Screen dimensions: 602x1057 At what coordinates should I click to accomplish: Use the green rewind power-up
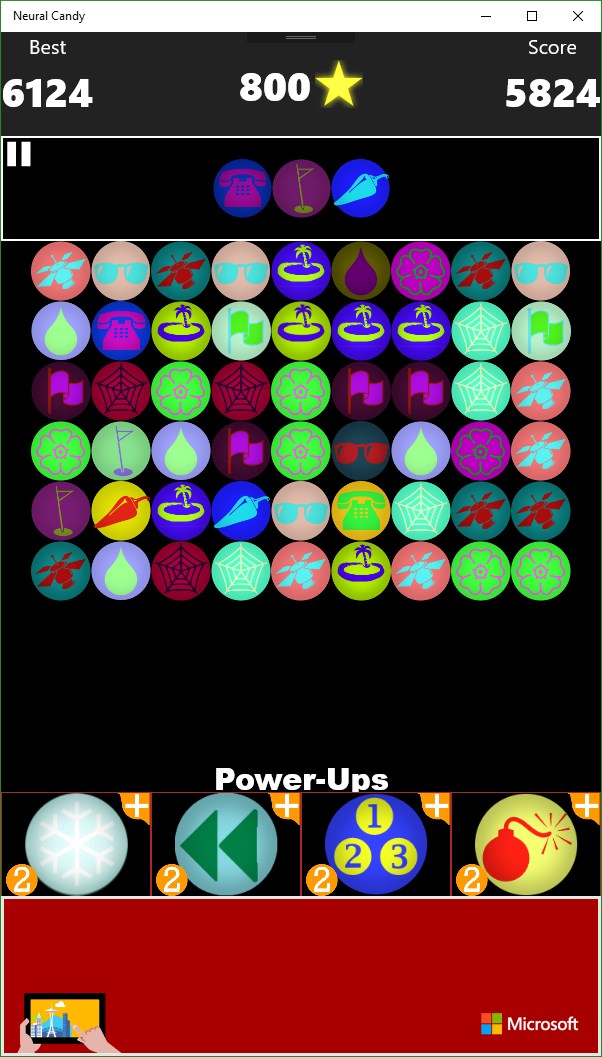coord(225,844)
